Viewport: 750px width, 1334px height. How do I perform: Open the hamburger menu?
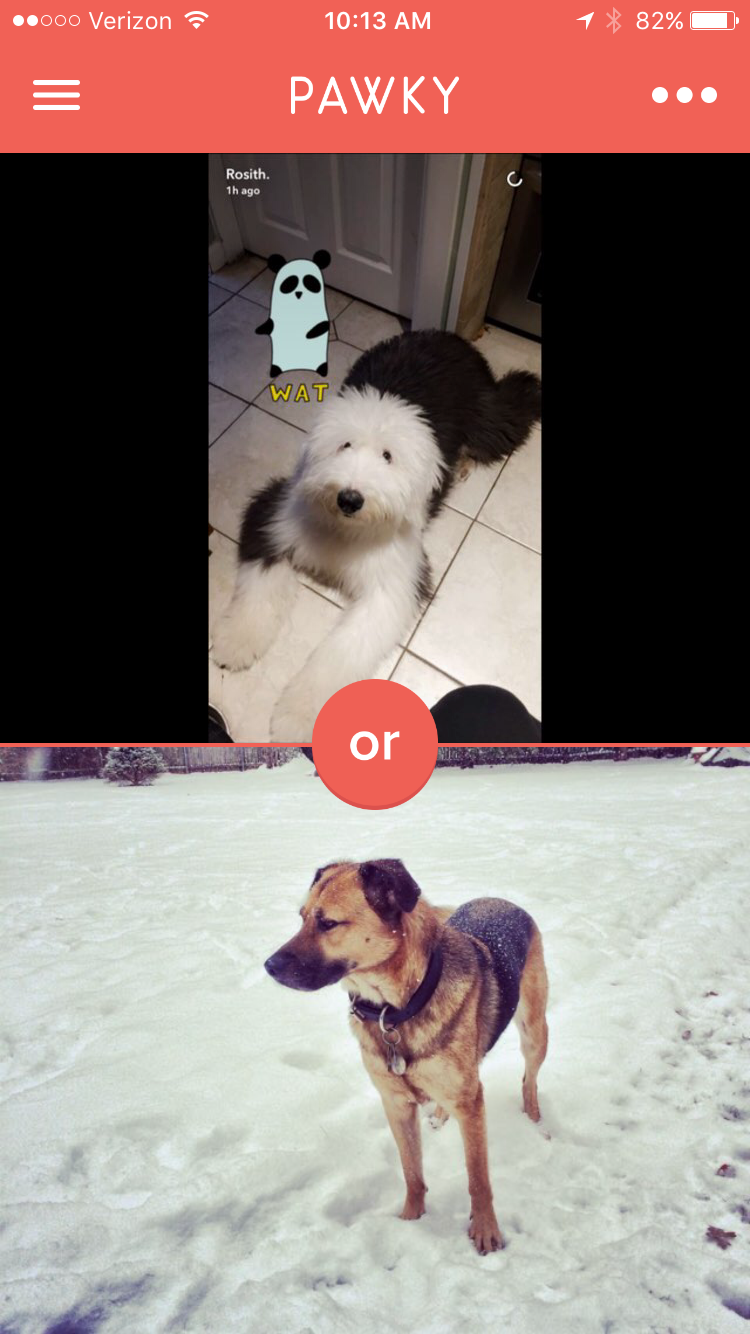(x=56, y=95)
